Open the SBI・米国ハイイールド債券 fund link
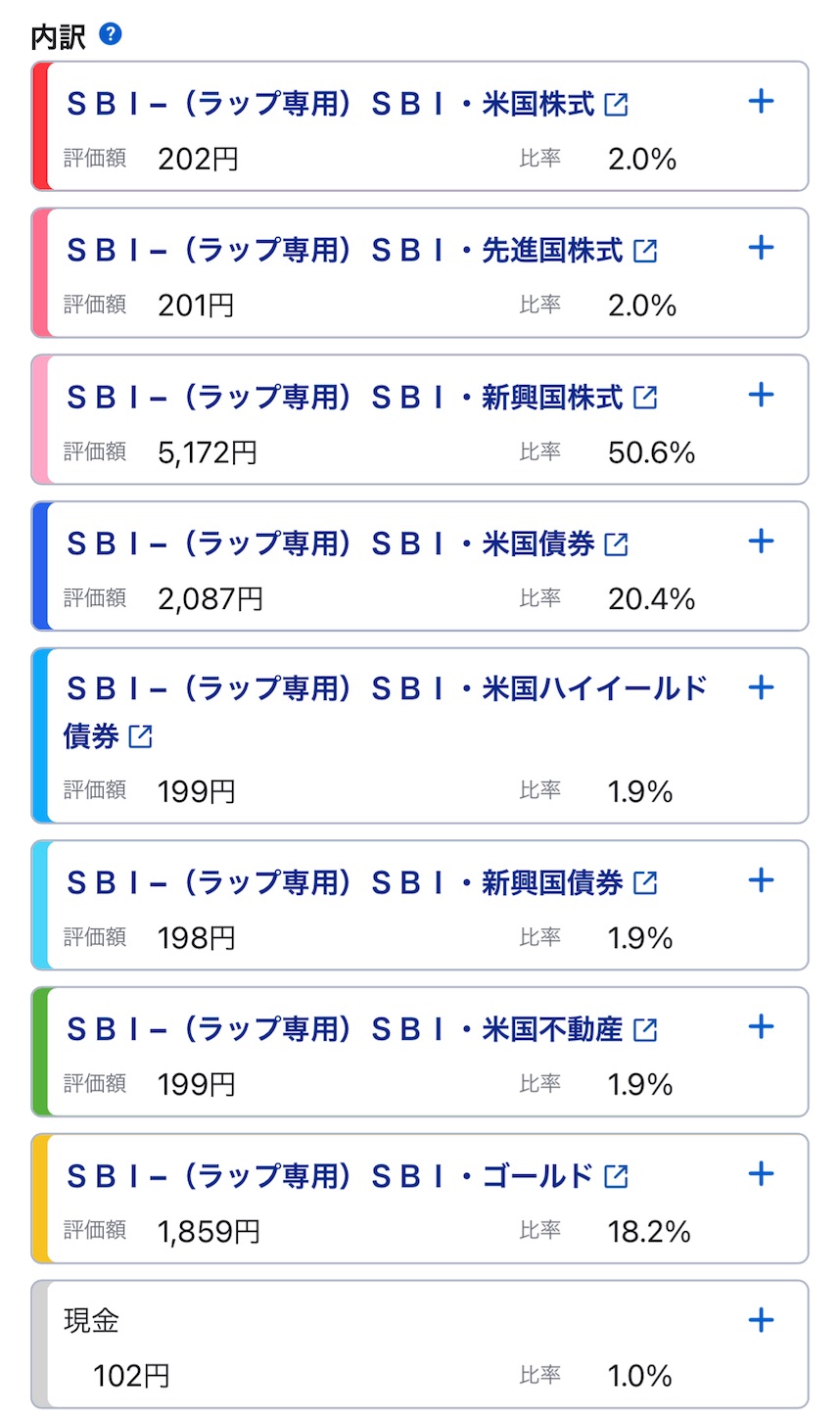Image resolution: width=840 pixels, height=1418 pixels. coord(385,712)
